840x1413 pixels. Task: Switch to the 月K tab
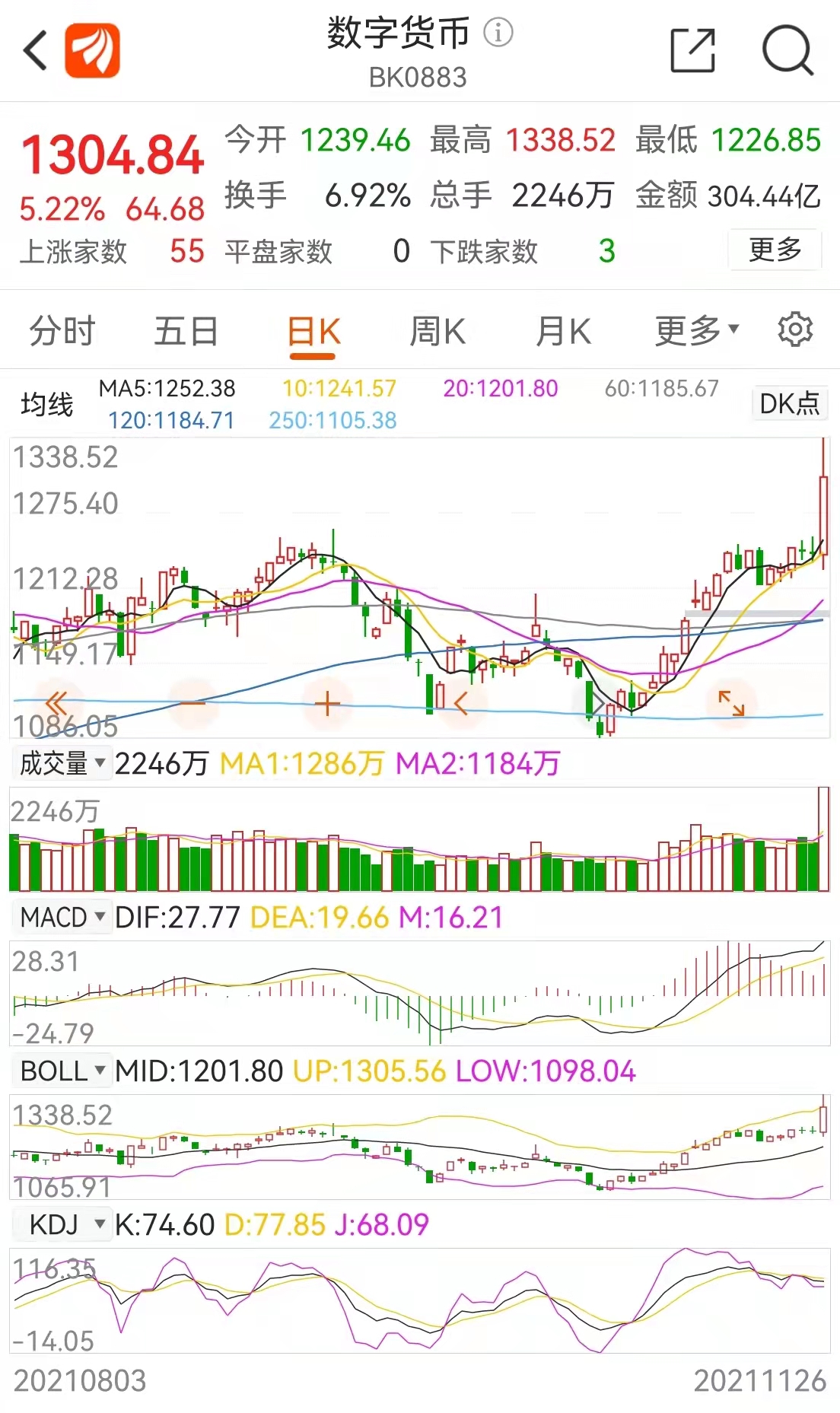[563, 330]
